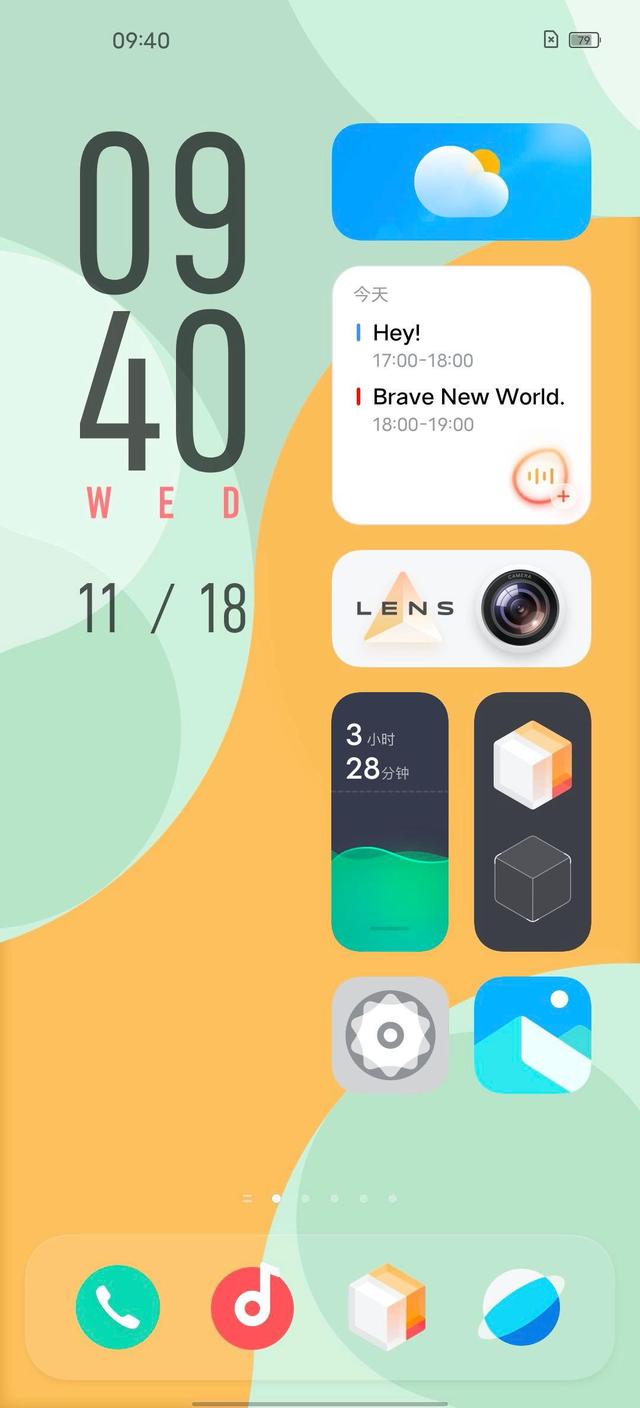Viewport: 640px width, 1408px height.
Task: Open the cube app in dock
Action: click(387, 1307)
